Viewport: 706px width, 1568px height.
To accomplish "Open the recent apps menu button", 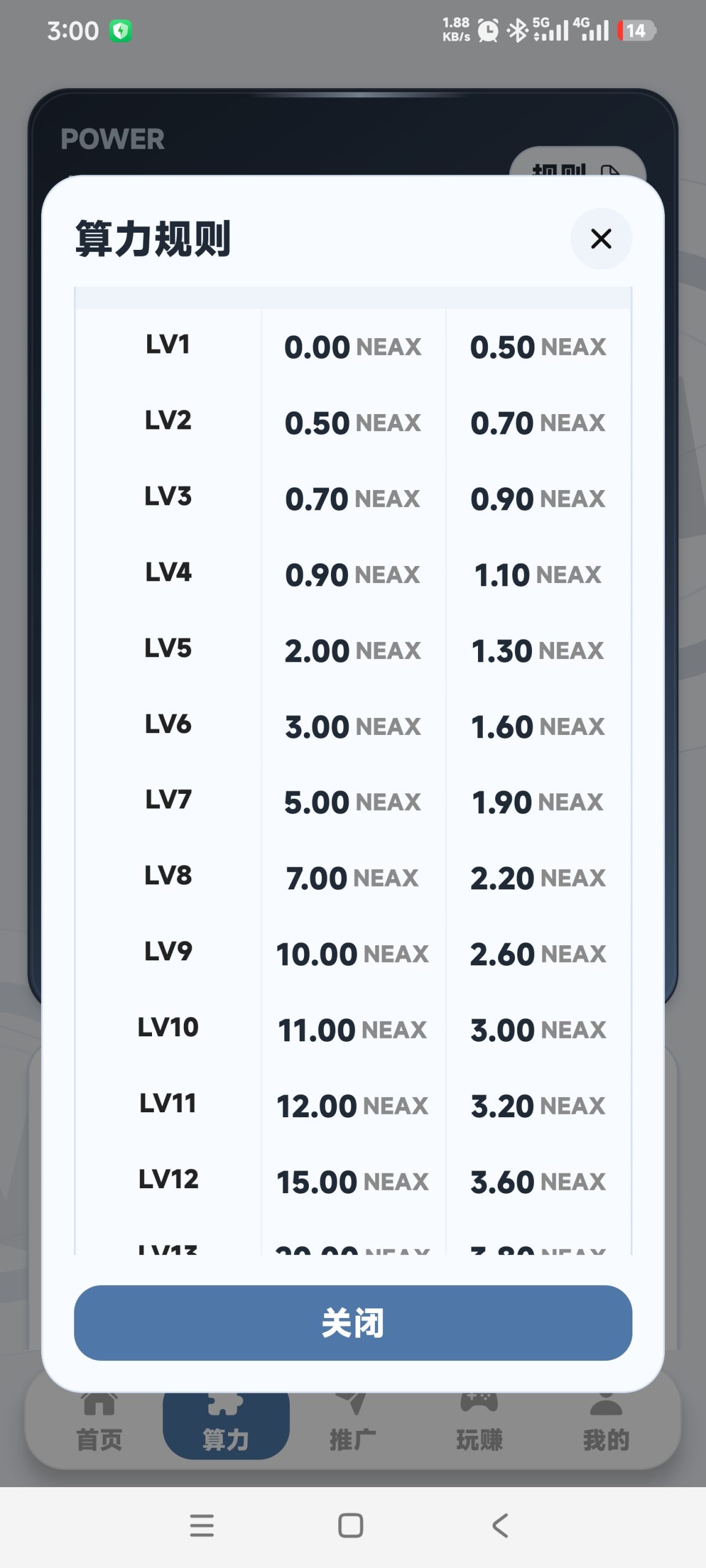I will coord(202,1525).
